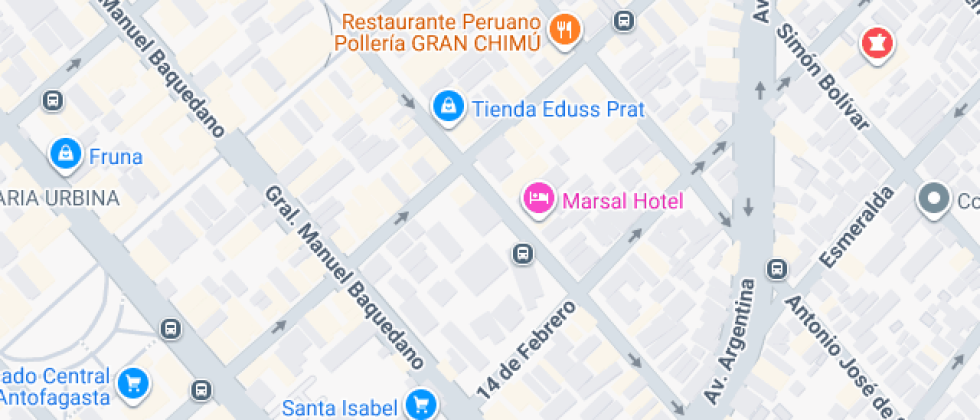Open the Santa Isabel supermarket marker

[421, 405]
